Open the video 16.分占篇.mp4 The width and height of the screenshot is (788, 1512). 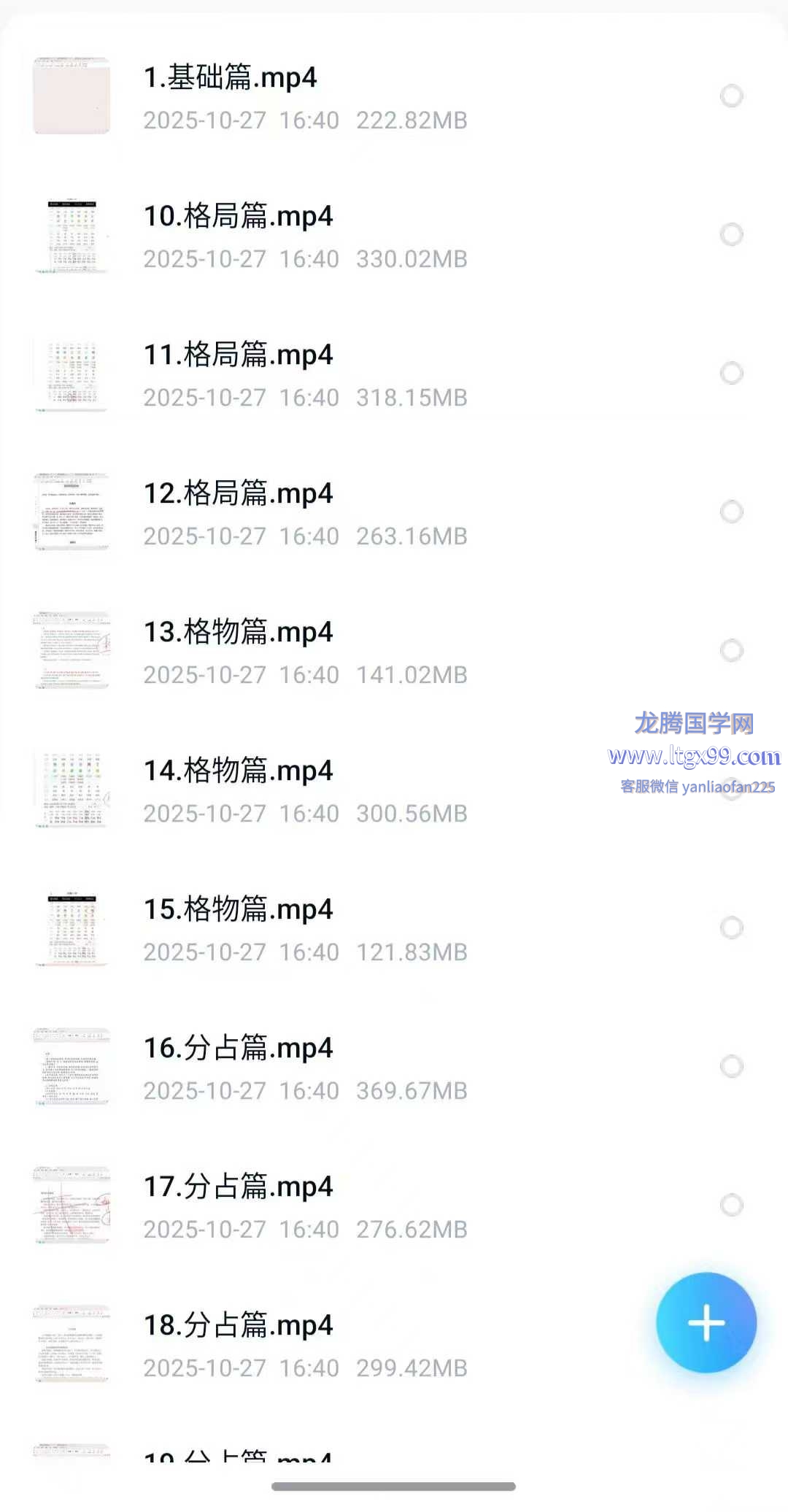point(238,1048)
